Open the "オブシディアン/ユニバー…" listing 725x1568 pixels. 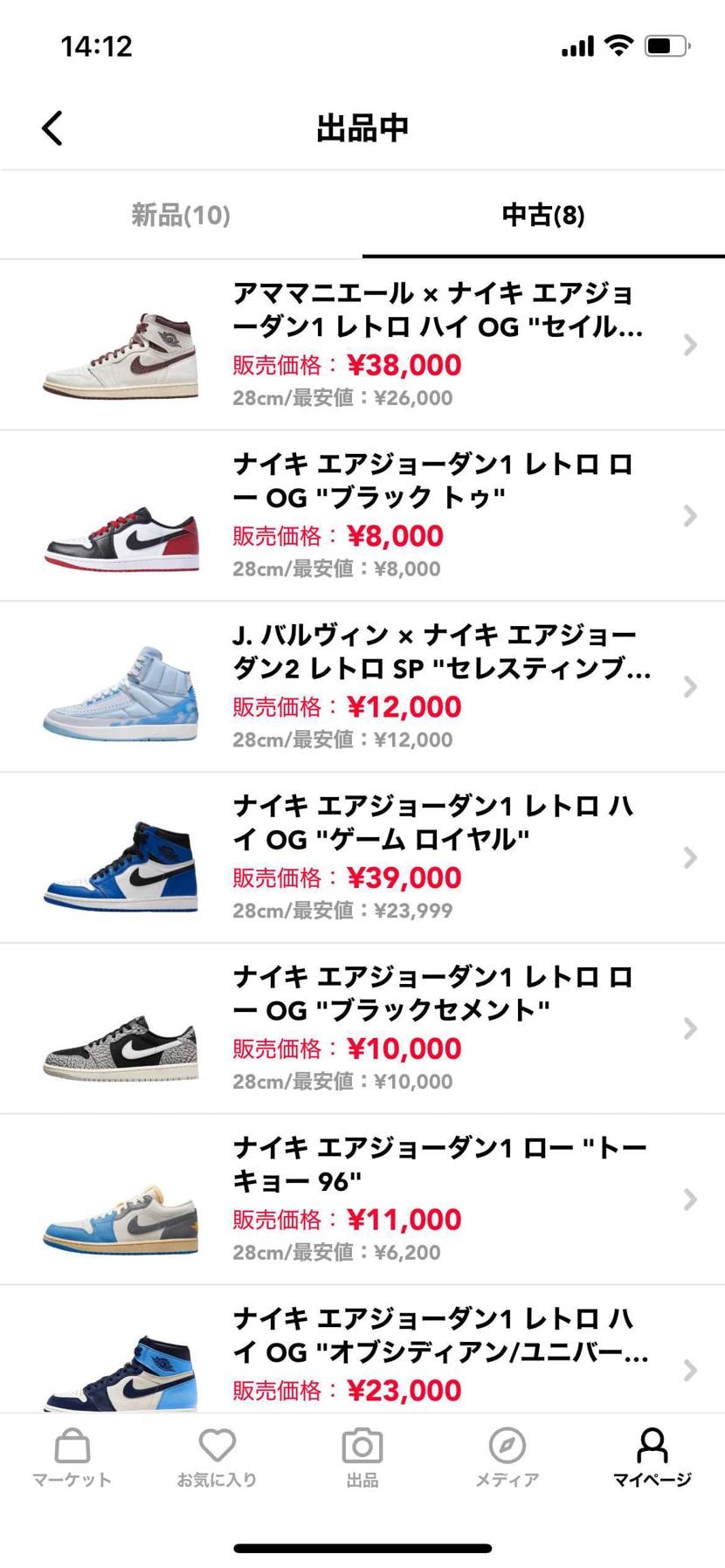coord(362,1351)
